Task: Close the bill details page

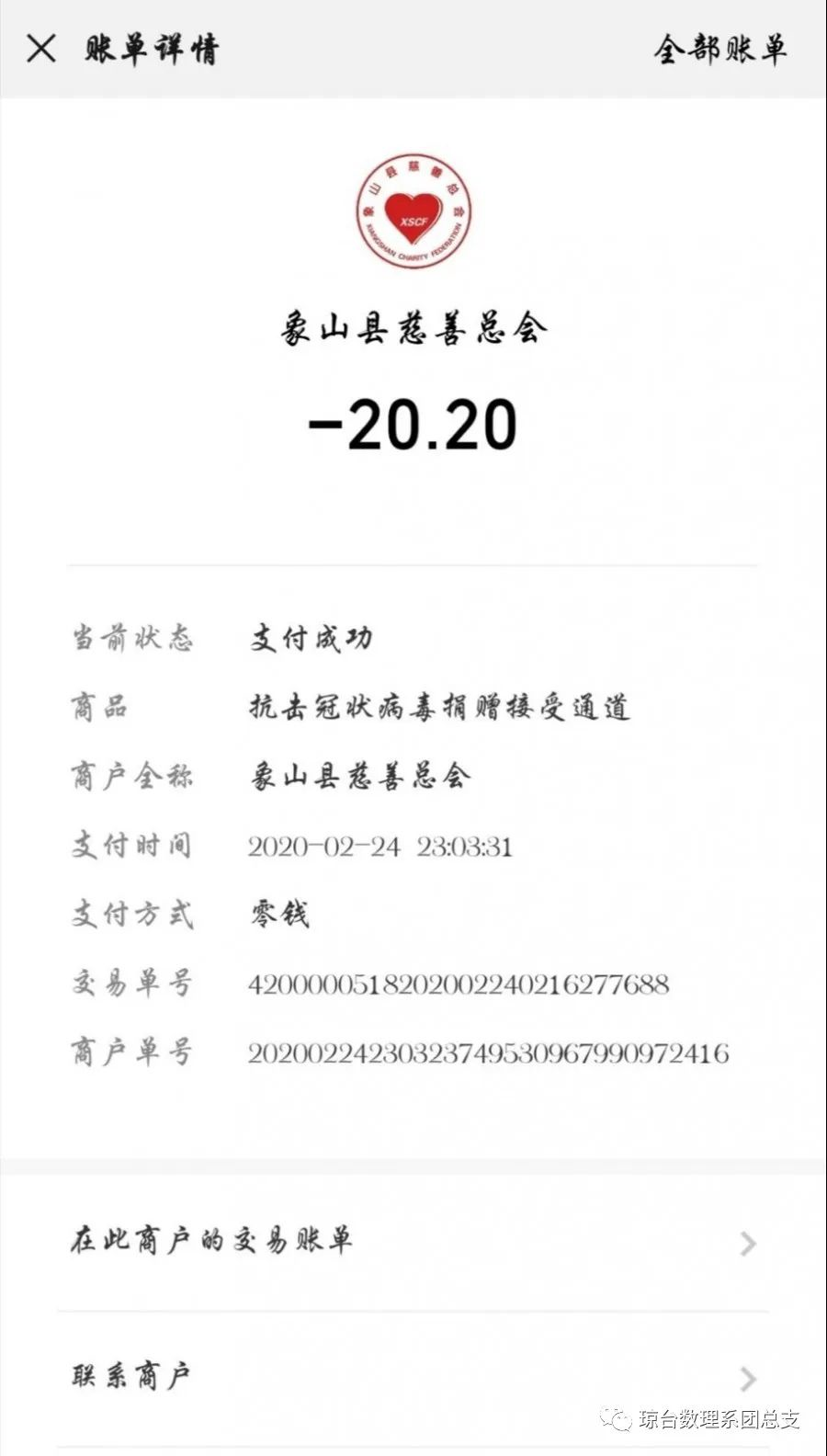Action: point(41,49)
